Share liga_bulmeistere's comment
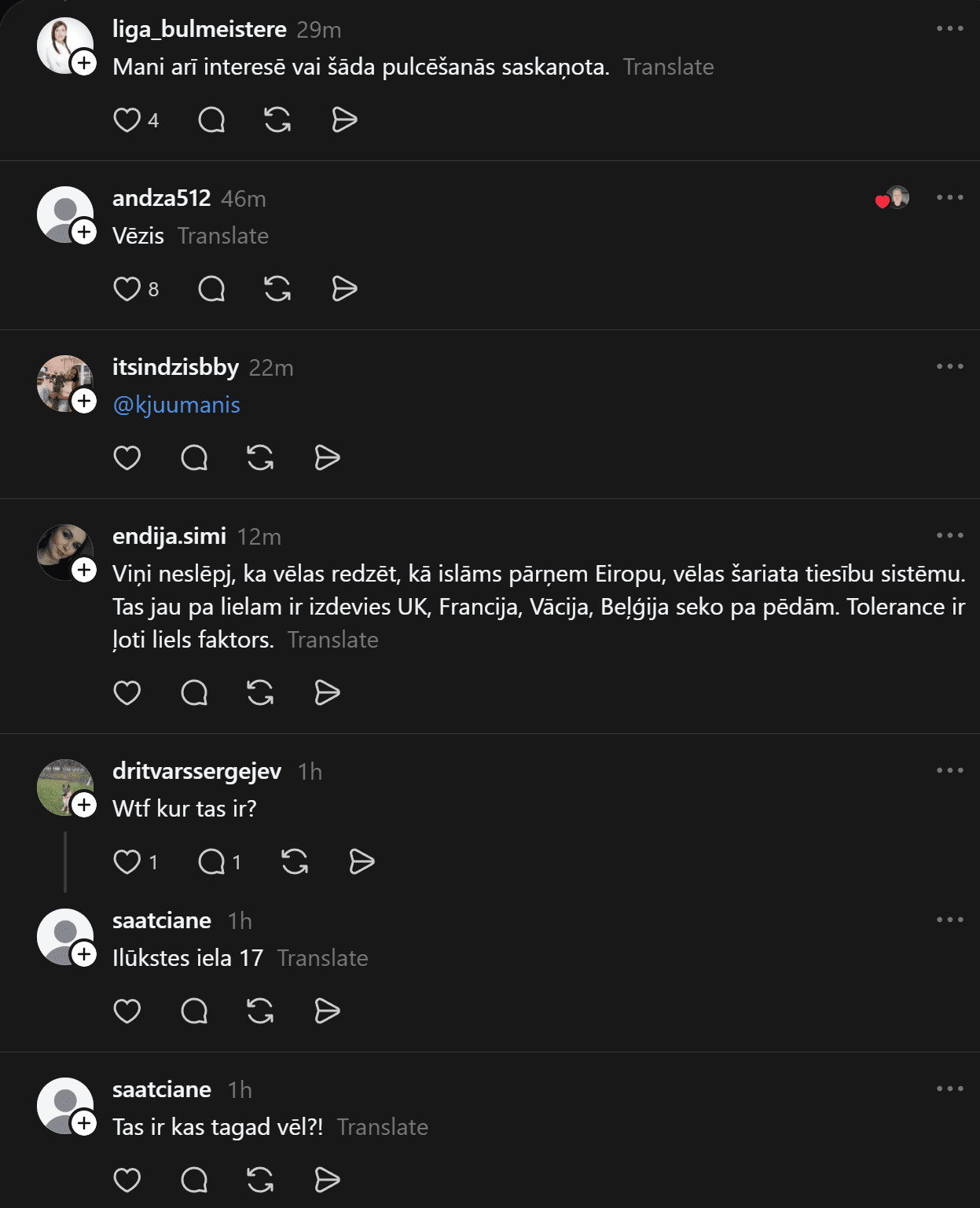This screenshot has width=980, height=1208. click(344, 120)
